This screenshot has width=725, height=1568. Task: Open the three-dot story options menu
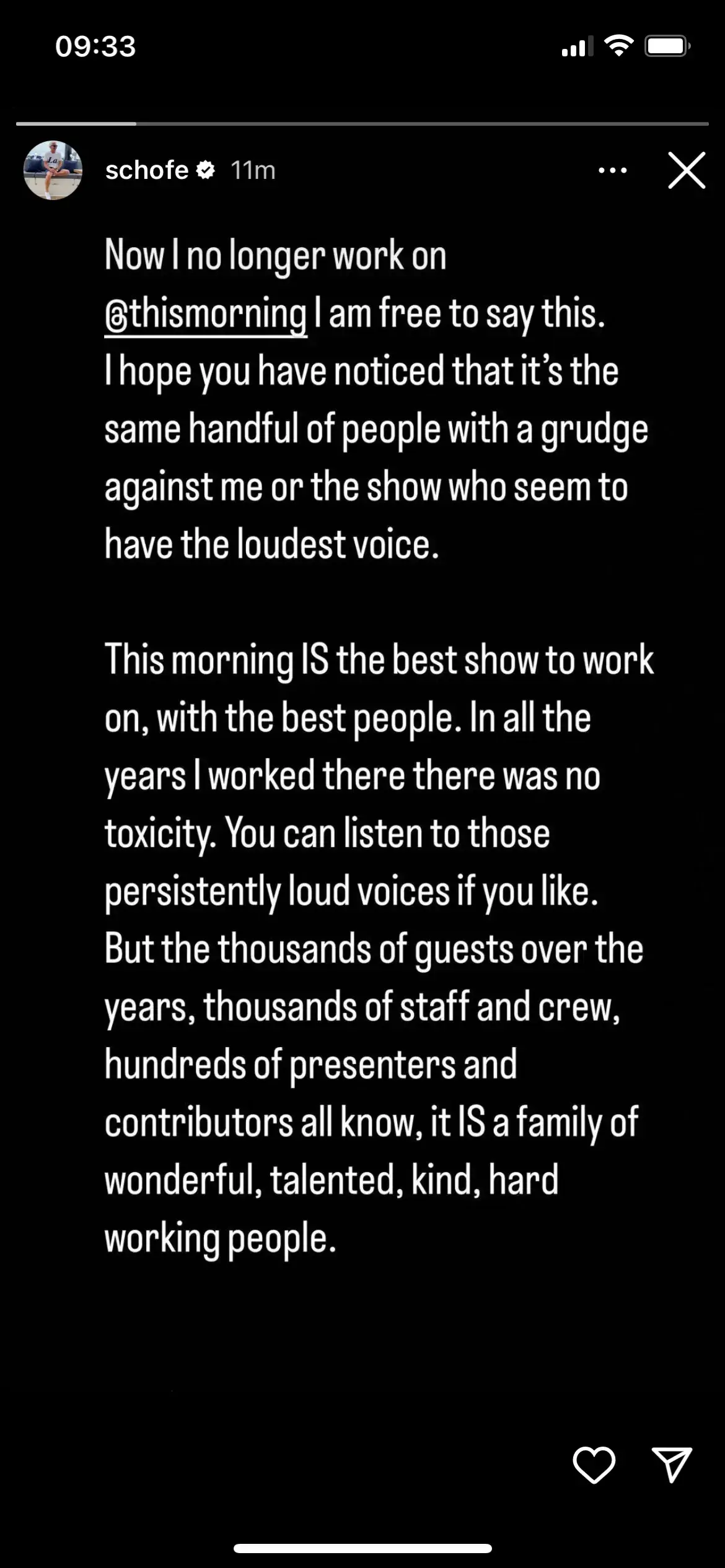[x=612, y=170]
